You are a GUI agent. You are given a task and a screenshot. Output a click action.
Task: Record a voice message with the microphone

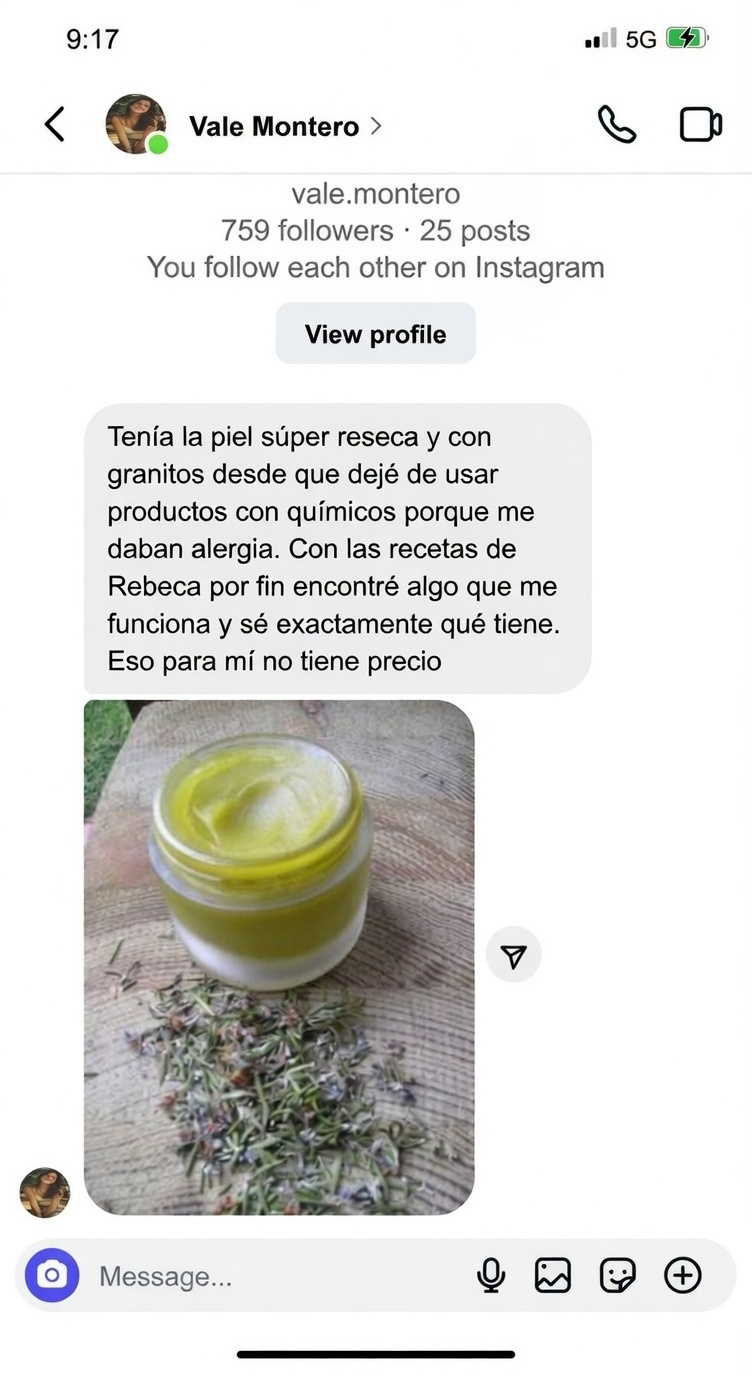tap(491, 1274)
